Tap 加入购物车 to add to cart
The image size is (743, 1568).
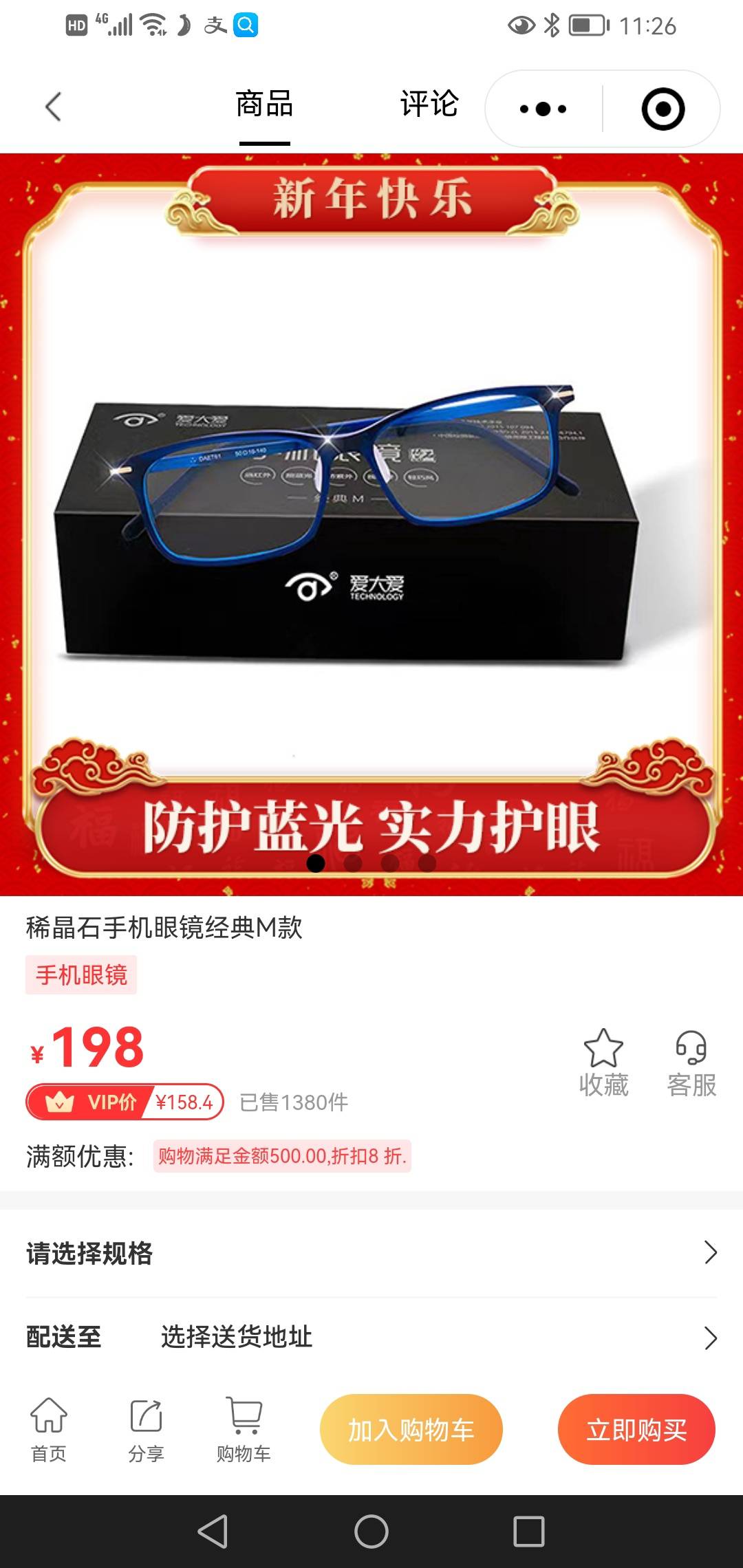point(411,1430)
